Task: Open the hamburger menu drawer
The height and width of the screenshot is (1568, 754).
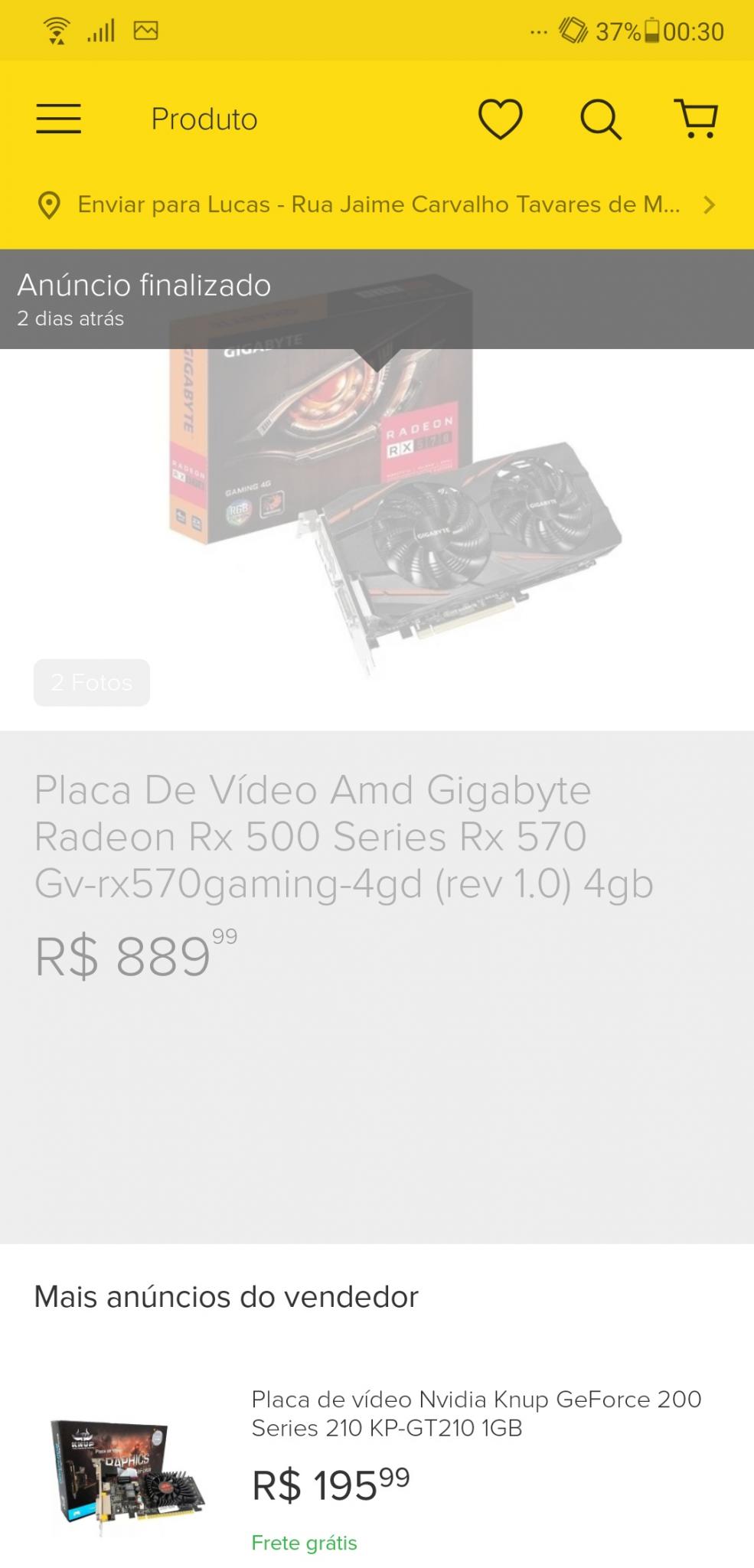Action: pyautogui.click(x=58, y=119)
